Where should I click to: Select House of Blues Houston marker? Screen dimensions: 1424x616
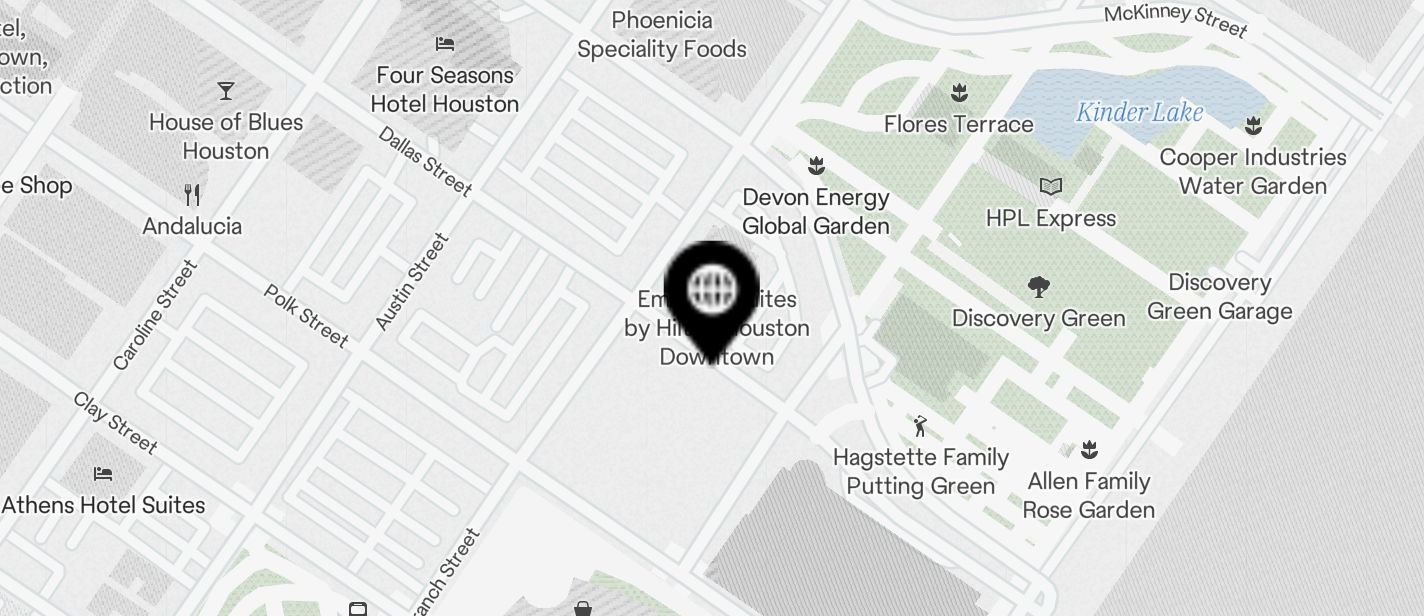point(226,92)
